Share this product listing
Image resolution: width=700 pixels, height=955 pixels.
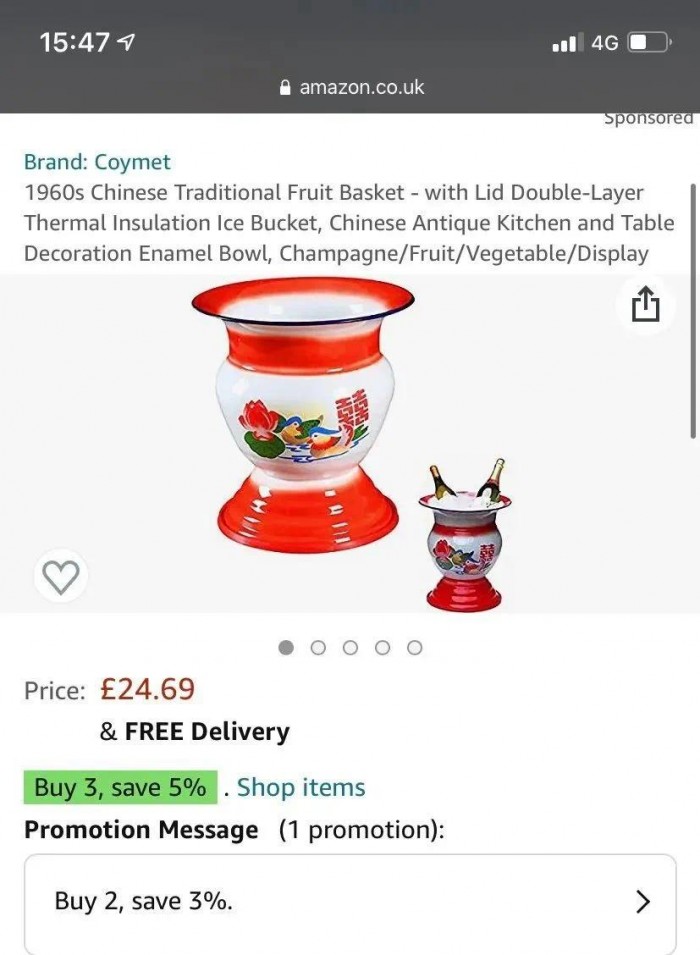646,305
